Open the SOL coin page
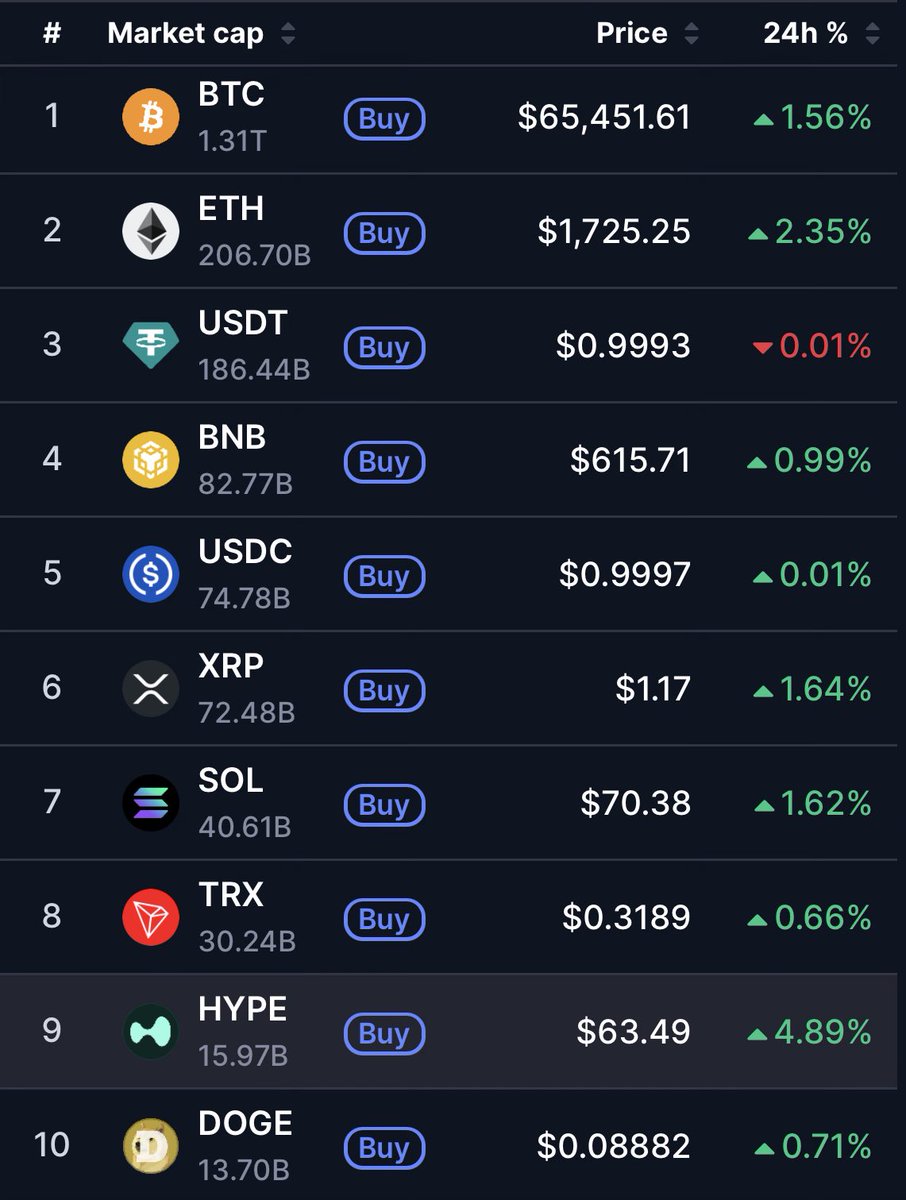The height and width of the screenshot is (1200, 906). tap(453, 803)
